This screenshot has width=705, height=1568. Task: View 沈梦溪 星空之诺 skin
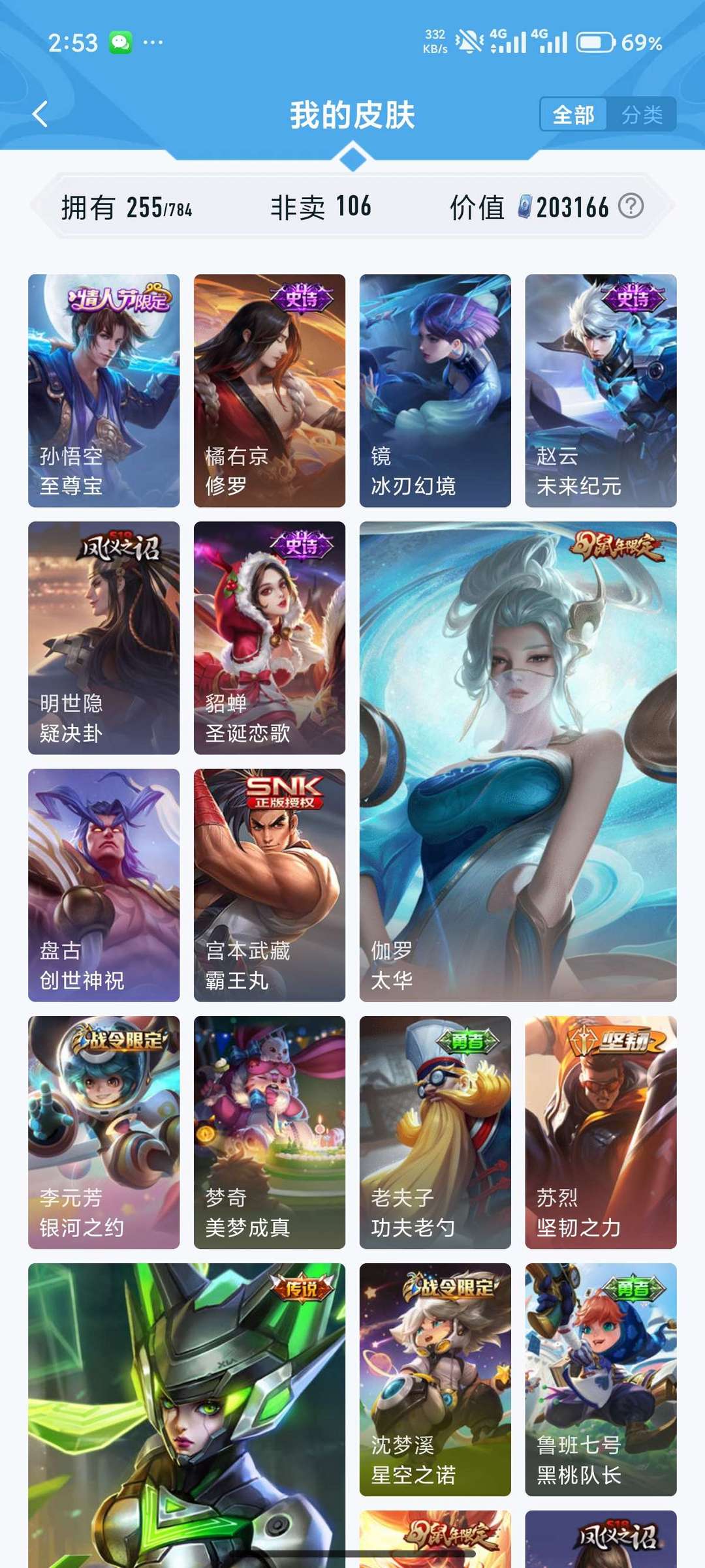[x=435, y=1379]
